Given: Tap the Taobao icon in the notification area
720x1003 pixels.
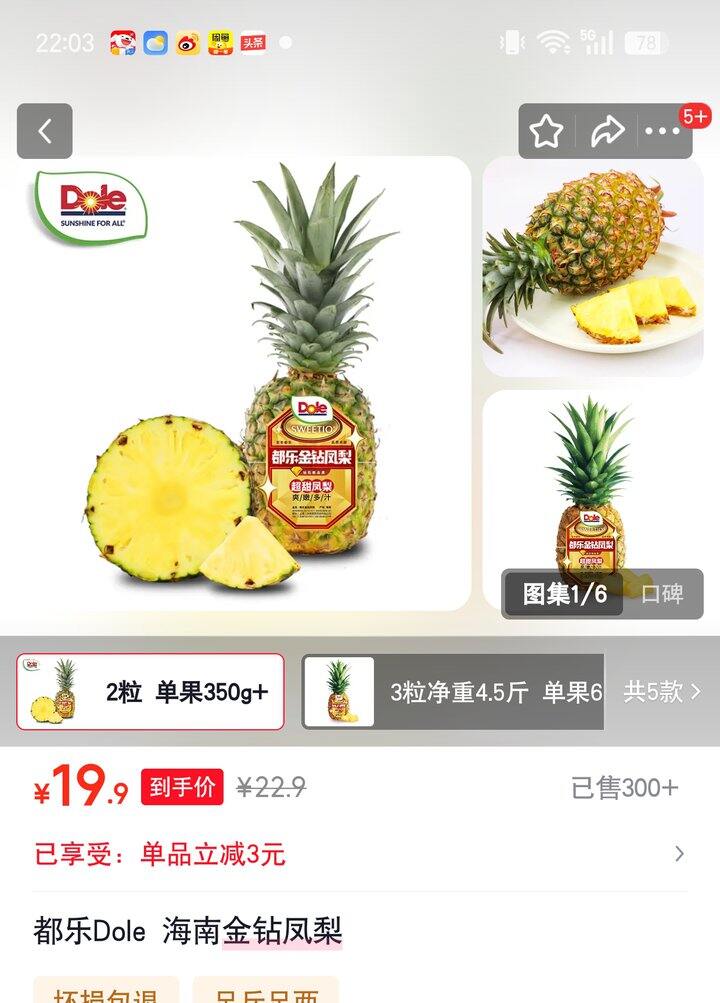Looking at the screenshot, I should point(222,42).
